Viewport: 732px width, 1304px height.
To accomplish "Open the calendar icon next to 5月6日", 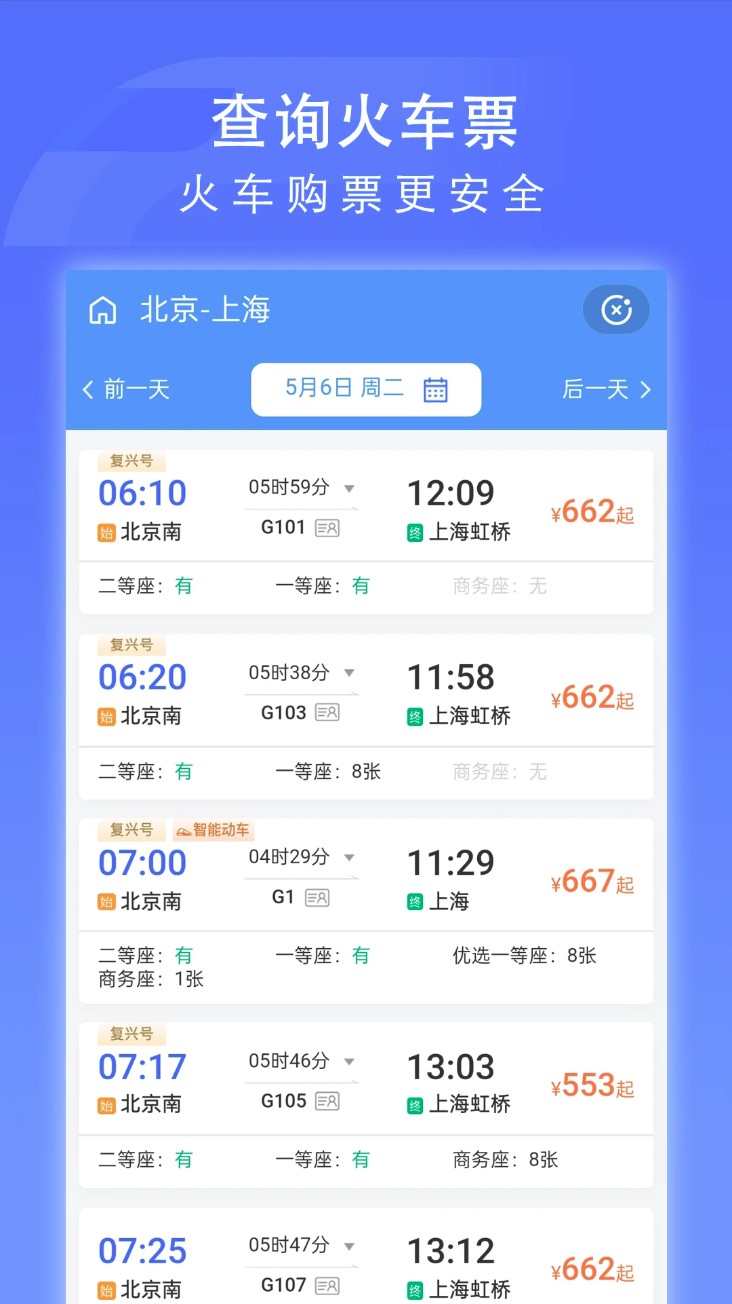I will 435,389.
